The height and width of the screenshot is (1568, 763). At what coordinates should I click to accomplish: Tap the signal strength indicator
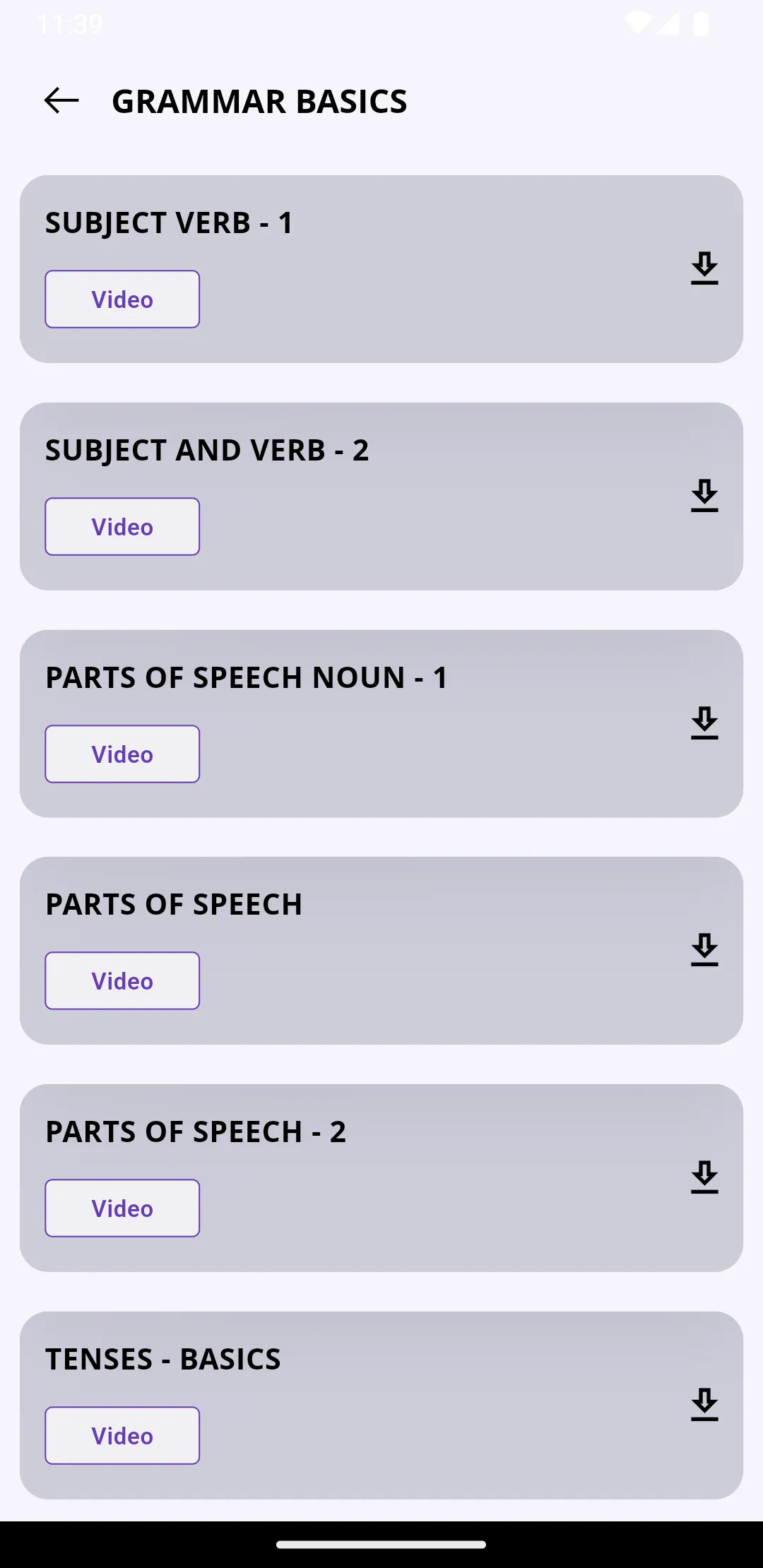[x=668, y=23]
